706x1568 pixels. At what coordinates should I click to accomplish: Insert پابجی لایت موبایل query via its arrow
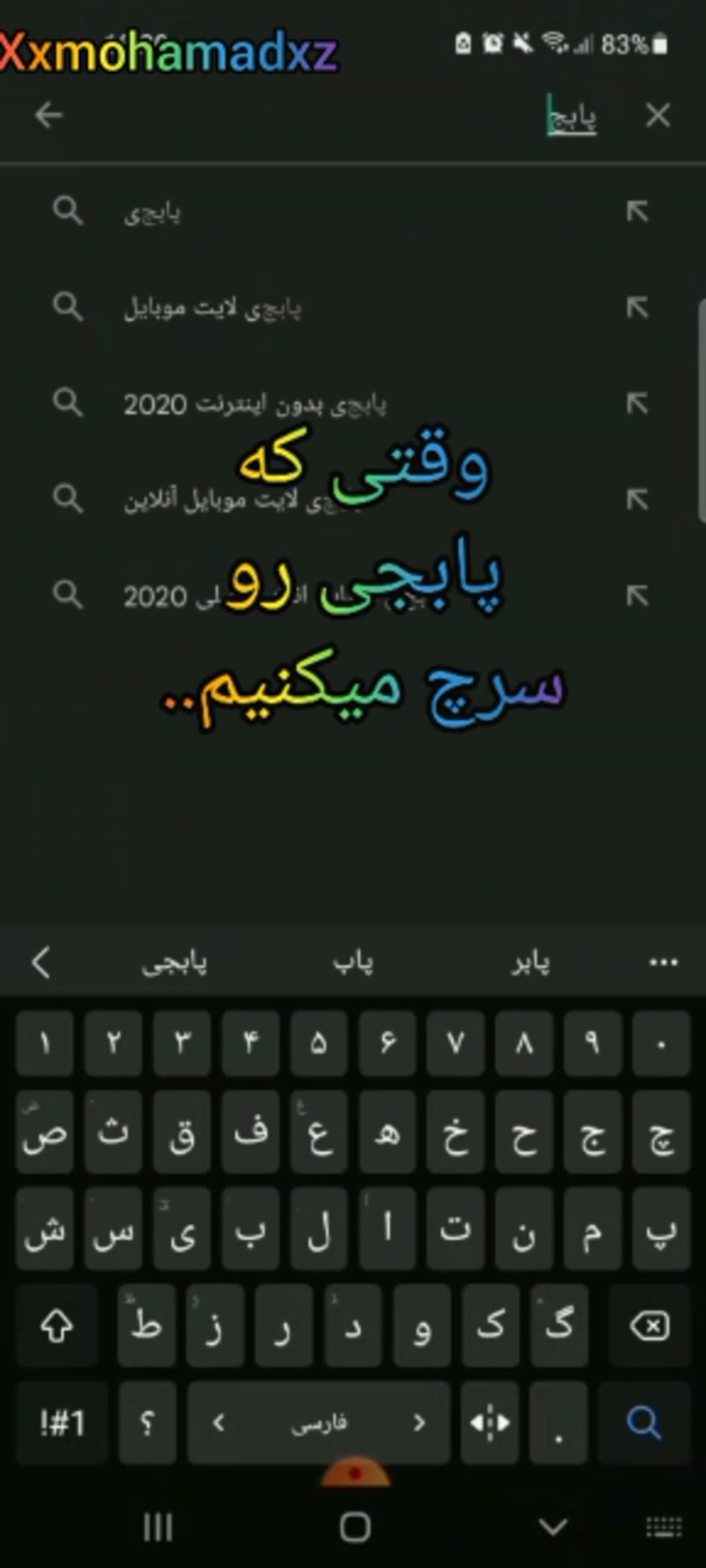[637, 308]
